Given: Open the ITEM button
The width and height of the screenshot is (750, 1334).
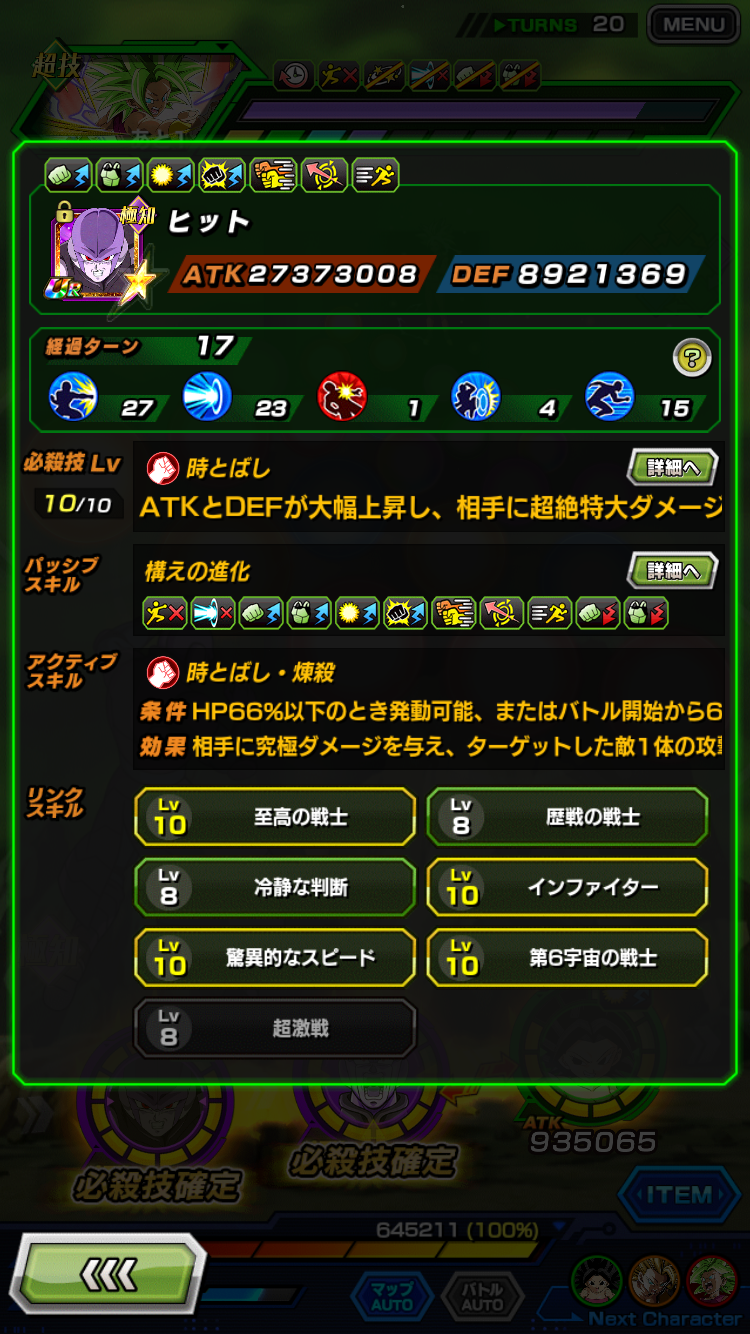Looking at the screenshot, I should coord(679,1194).
